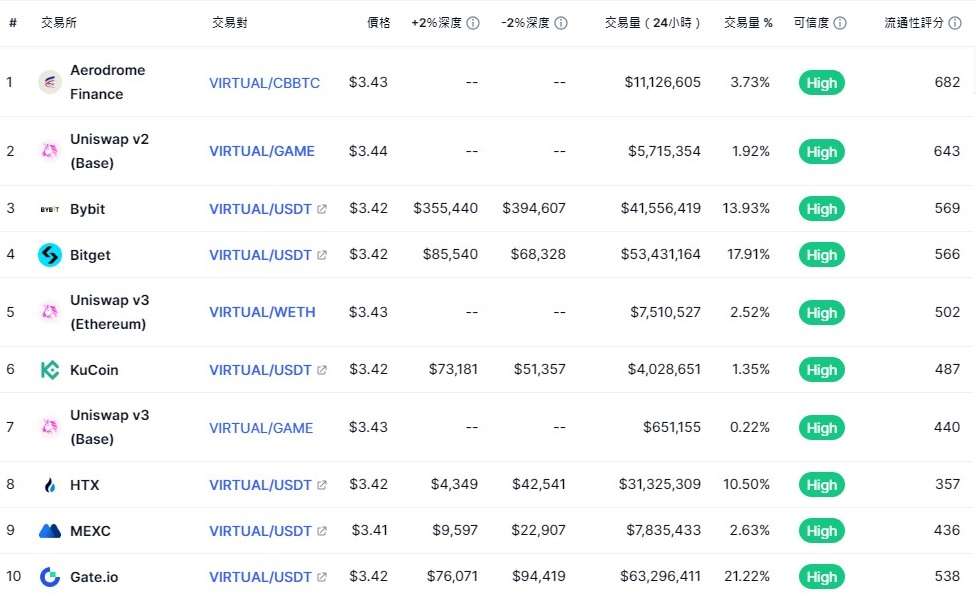
Task: Visit the KuCoin VIRTUAL/USDT pair
Action: point(260,370)
